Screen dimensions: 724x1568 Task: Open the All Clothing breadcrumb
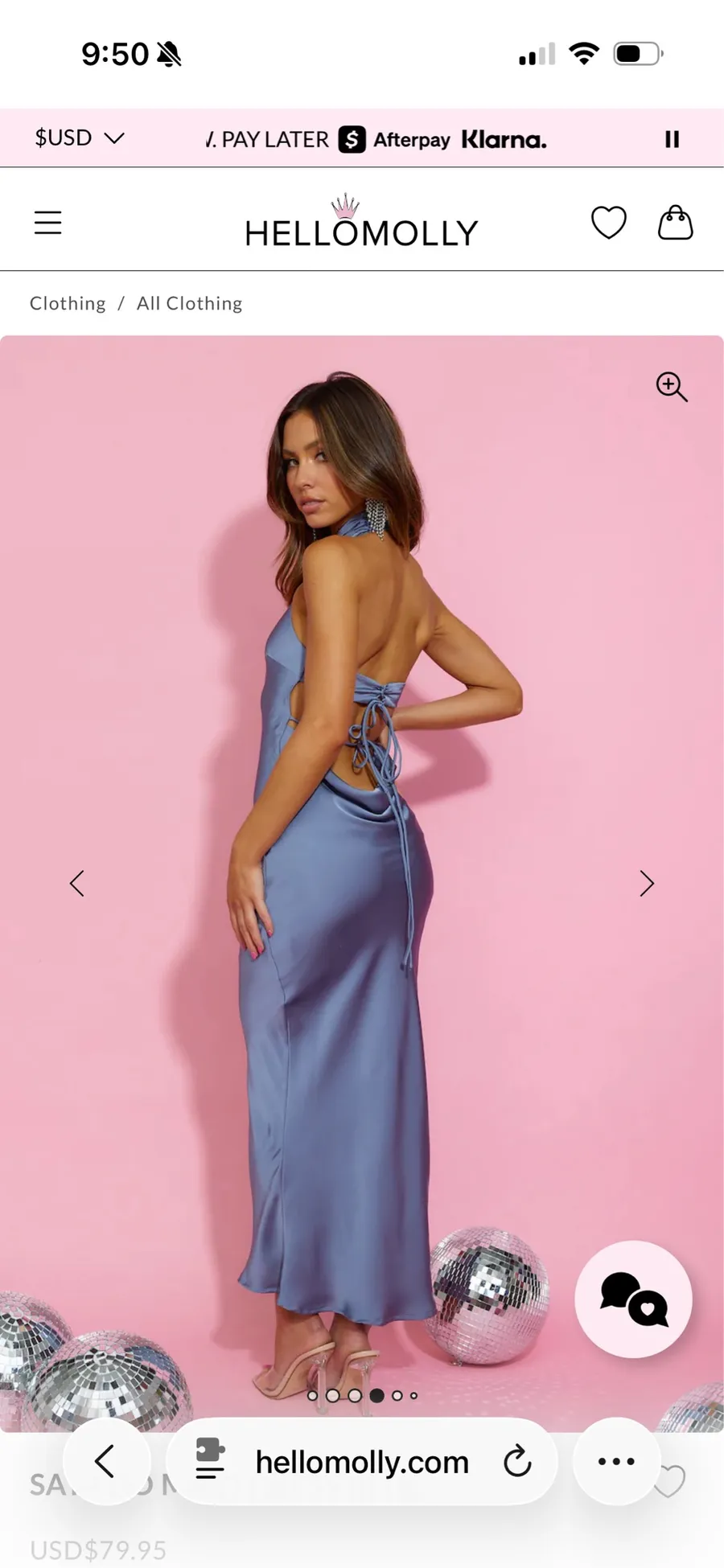[x=189, y=303]
